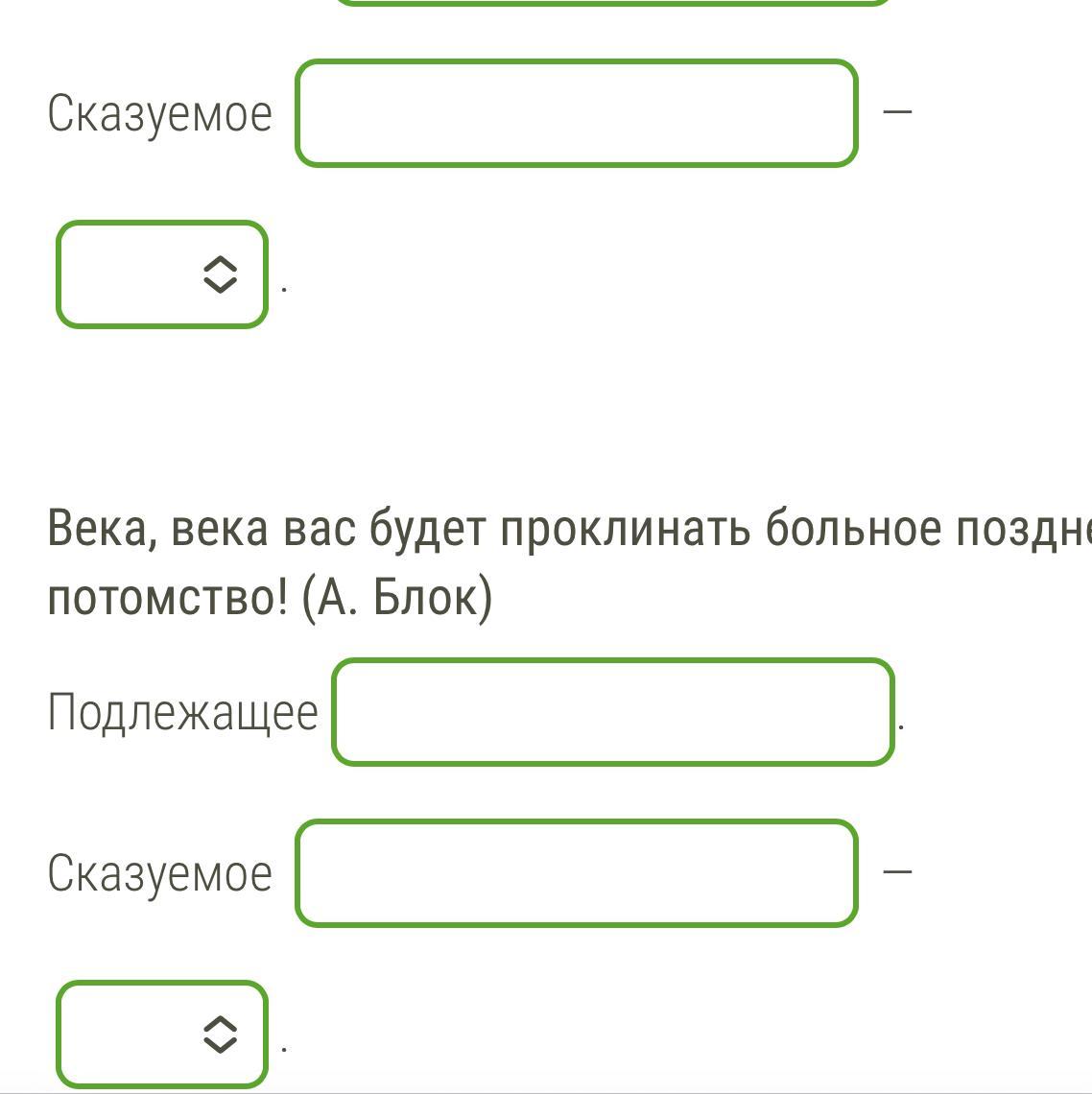Tap the Сказуемое field above the Блок sentence
This screenshot has width=1092, height=1094.
point(576,113)
